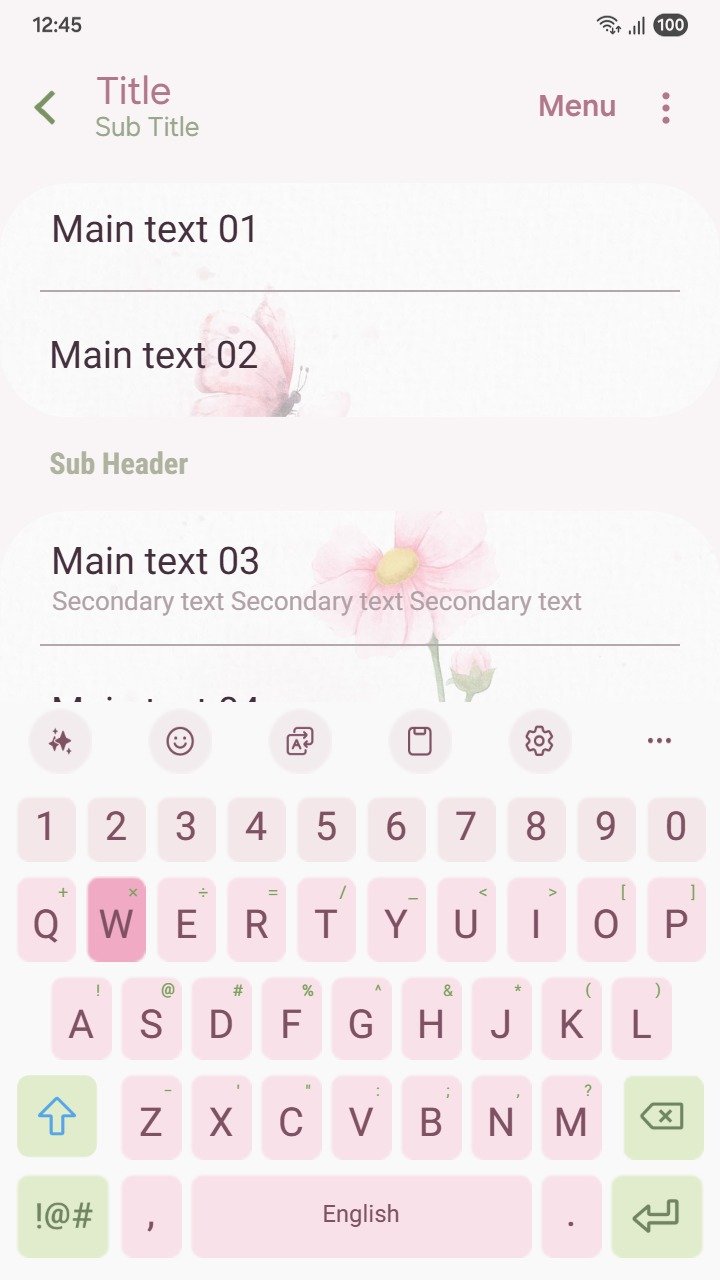Open Main text 01 row
The height and width of the screenshot is (1280, 720).
click(360, 231)
